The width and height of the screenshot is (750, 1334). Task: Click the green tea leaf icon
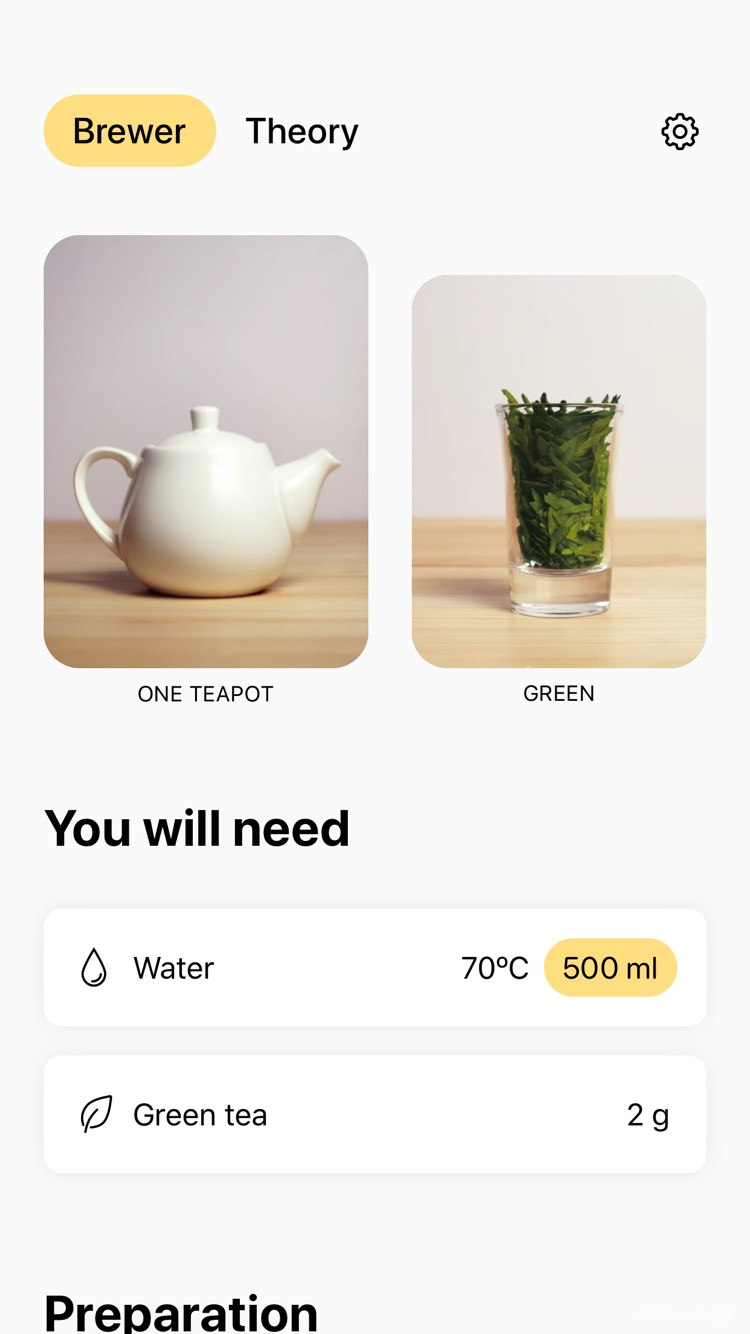coord(94,1114)
